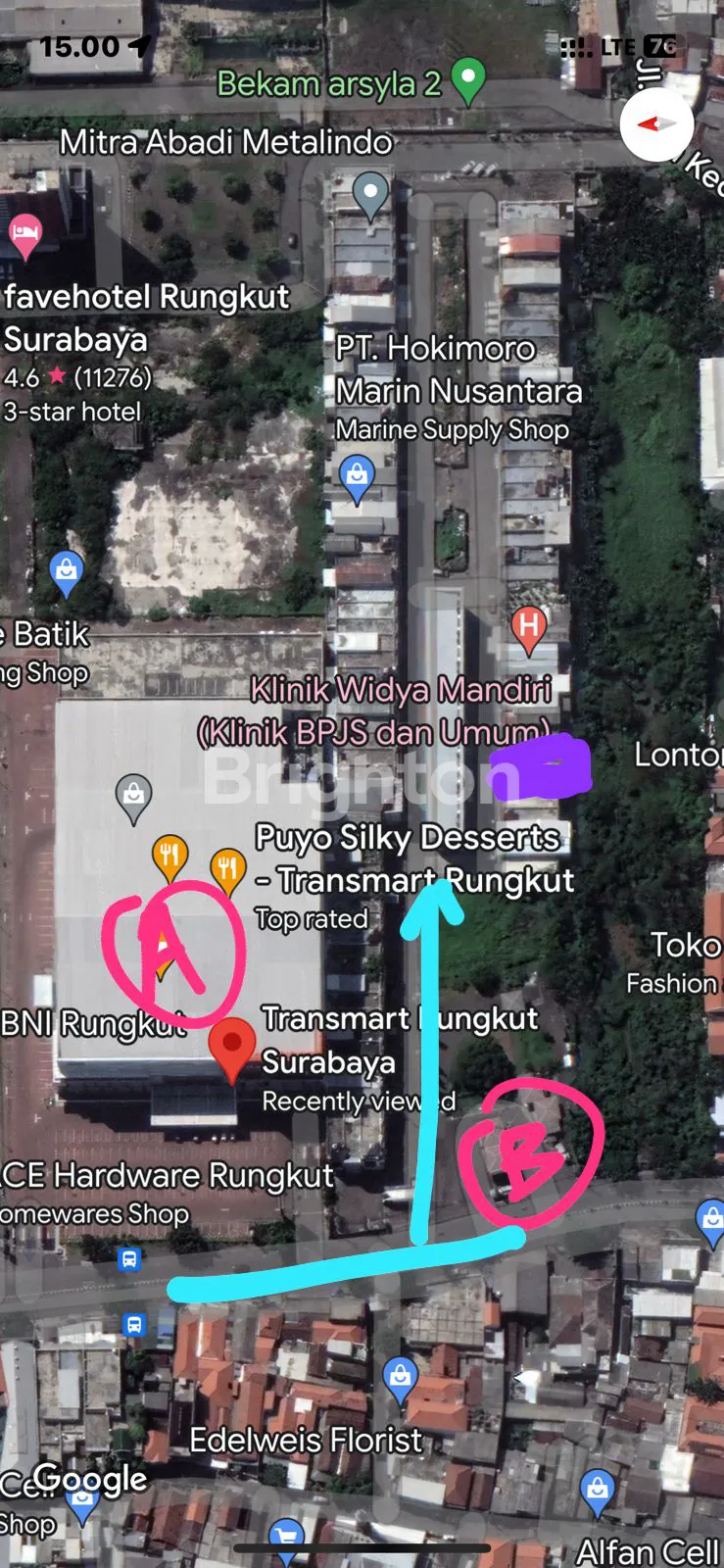Viewport: 724px width, 1568px height.
Task: Select the Mitra Abadi Metalindo location pin
Action: coord(370,193)
